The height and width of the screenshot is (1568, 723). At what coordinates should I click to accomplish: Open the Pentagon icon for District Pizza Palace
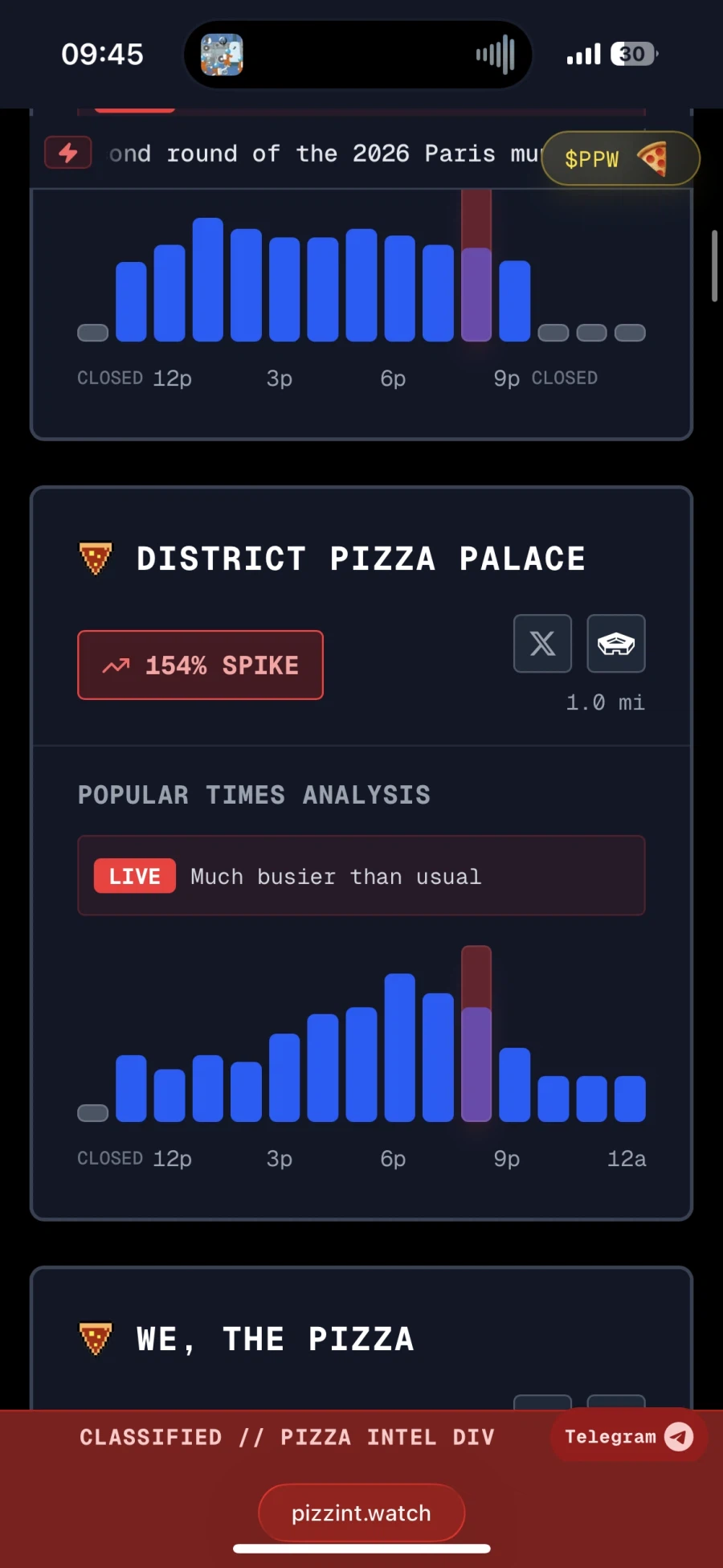pos(616,643)
